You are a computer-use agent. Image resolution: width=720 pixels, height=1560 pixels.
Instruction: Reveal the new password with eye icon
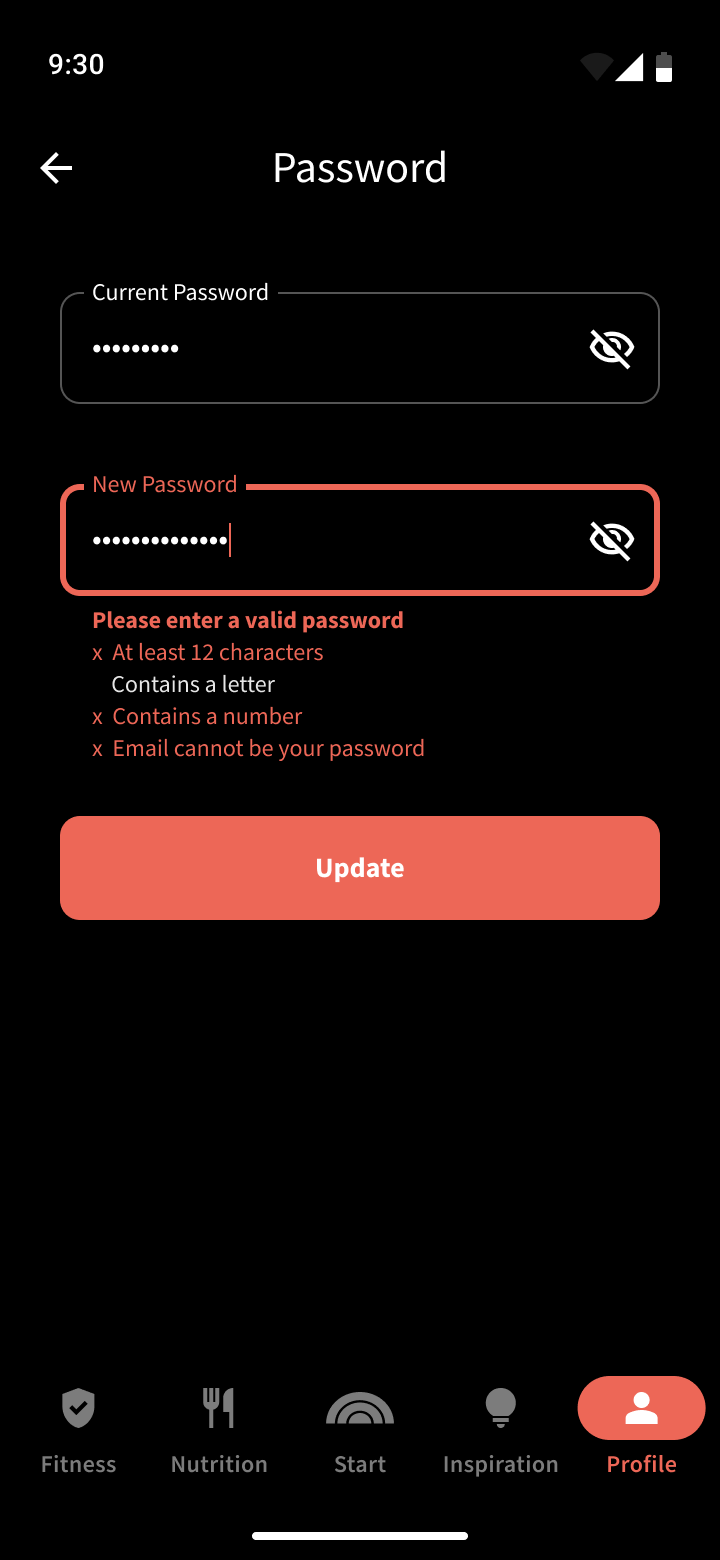click(611, 540)
